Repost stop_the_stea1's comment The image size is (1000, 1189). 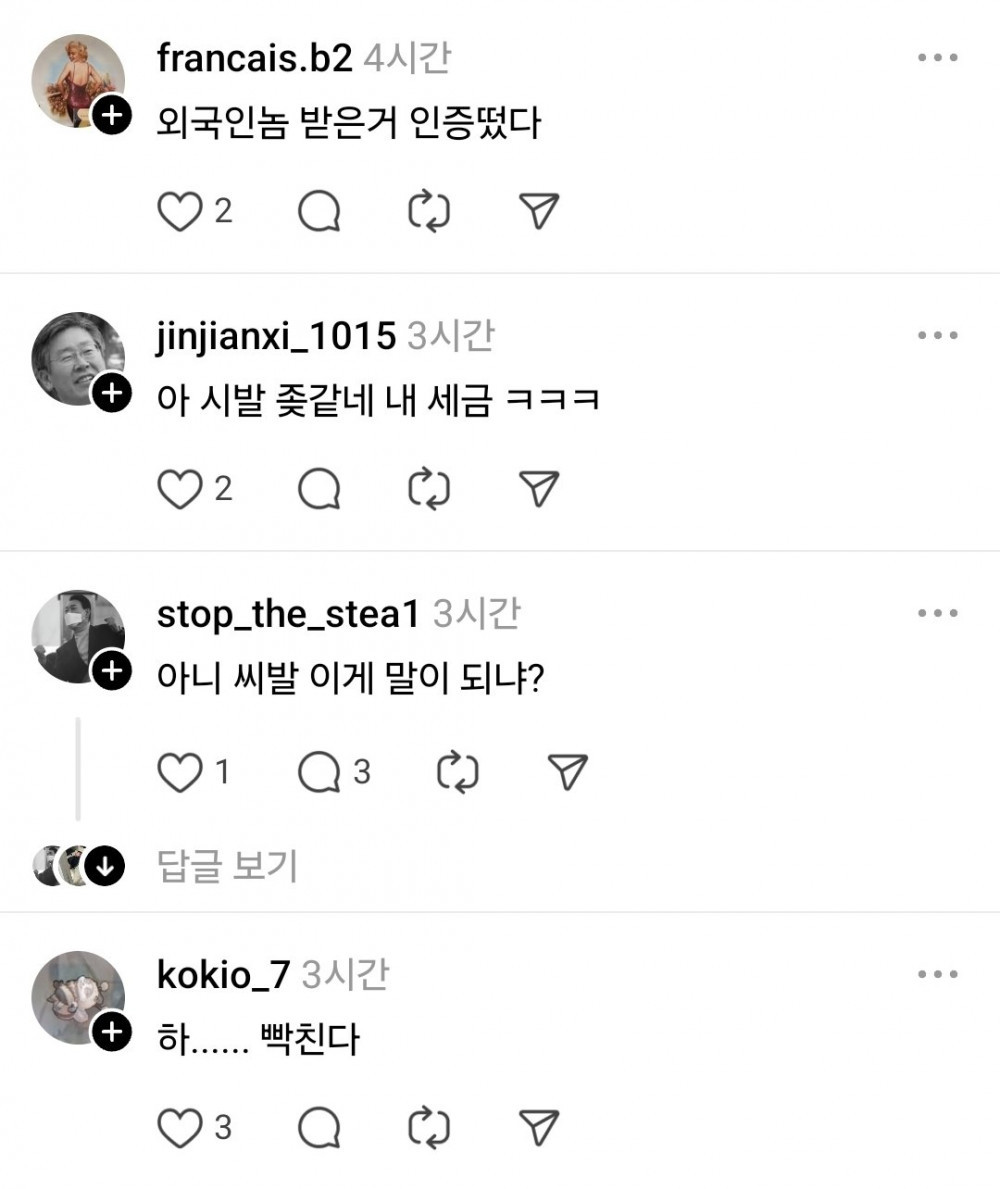pyautogui.click(x=458, y=771)
